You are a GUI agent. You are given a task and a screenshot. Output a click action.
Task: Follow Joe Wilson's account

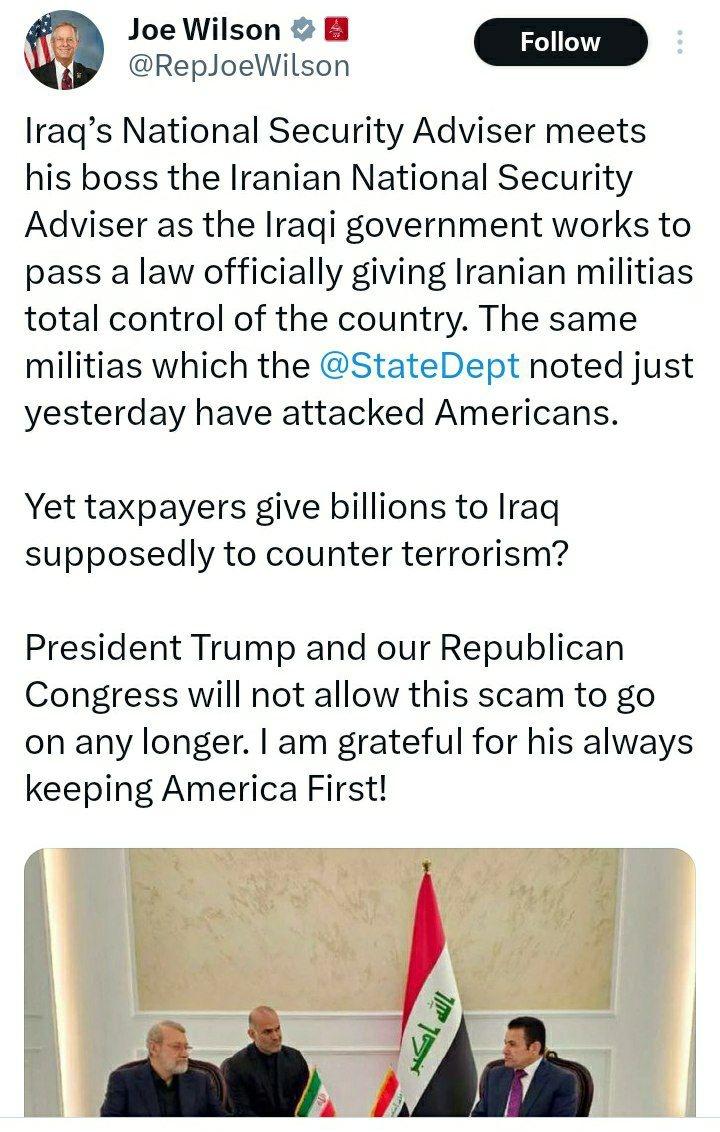(560, 42)
